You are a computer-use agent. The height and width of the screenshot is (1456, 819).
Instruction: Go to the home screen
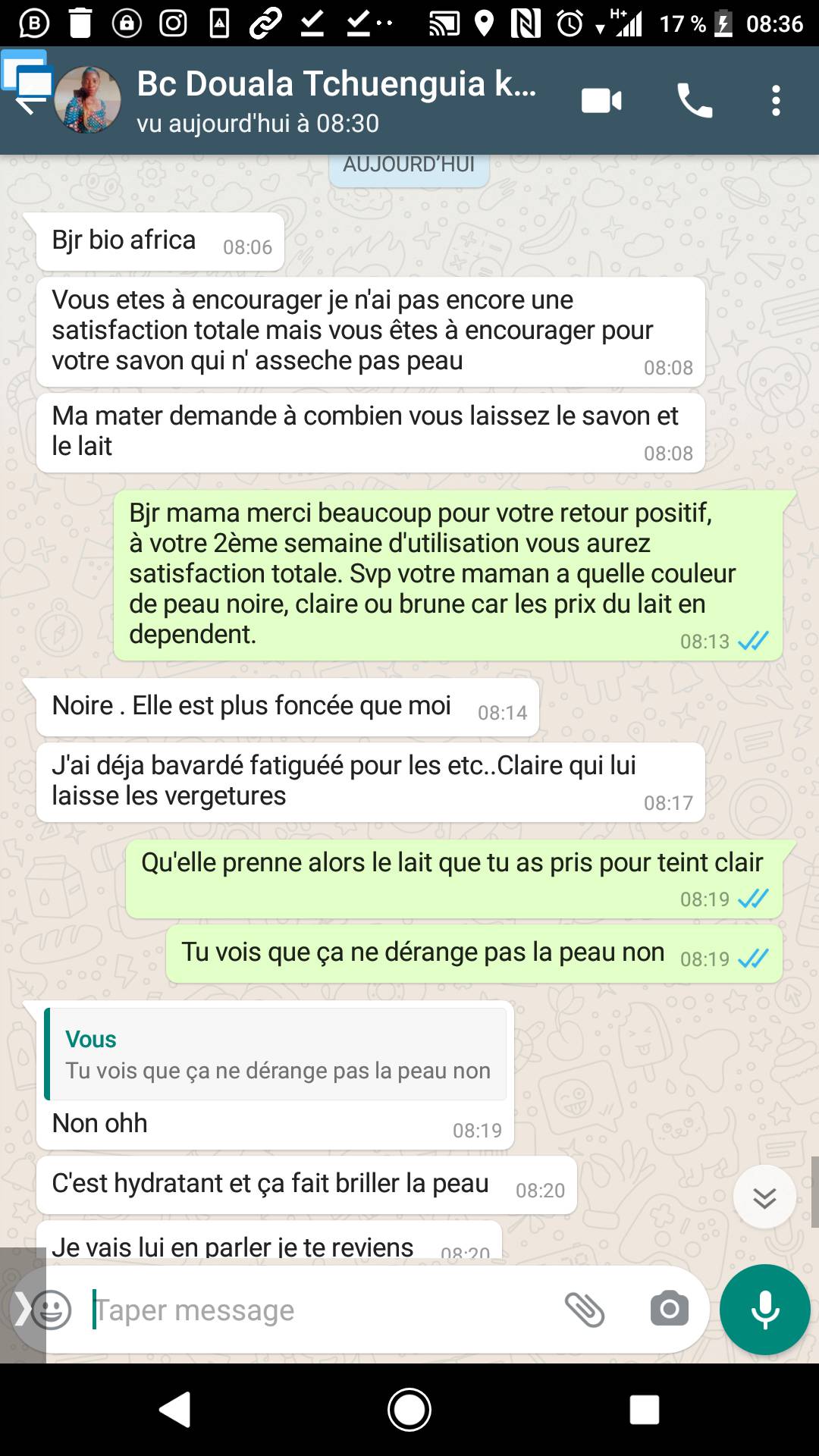pos(409,1410)
